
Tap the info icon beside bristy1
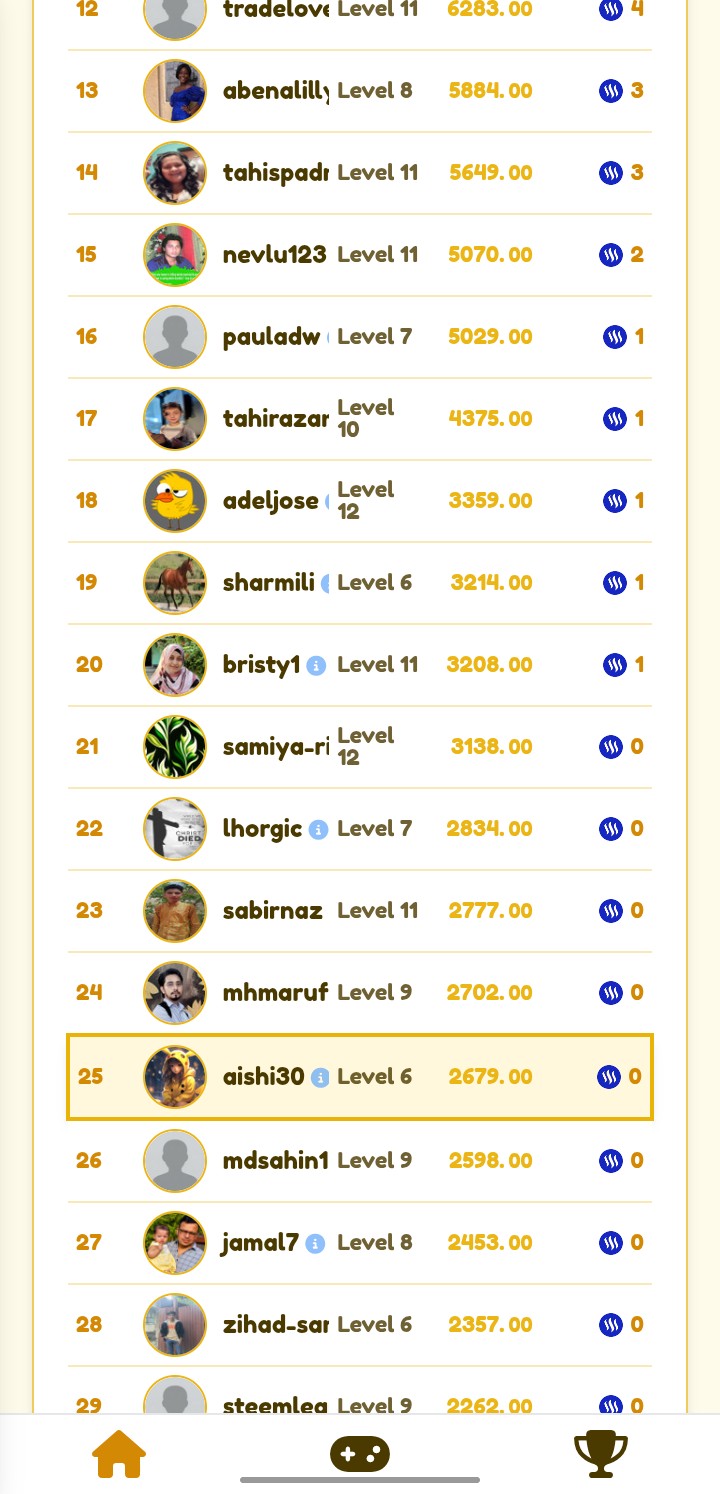pos(316,665)
